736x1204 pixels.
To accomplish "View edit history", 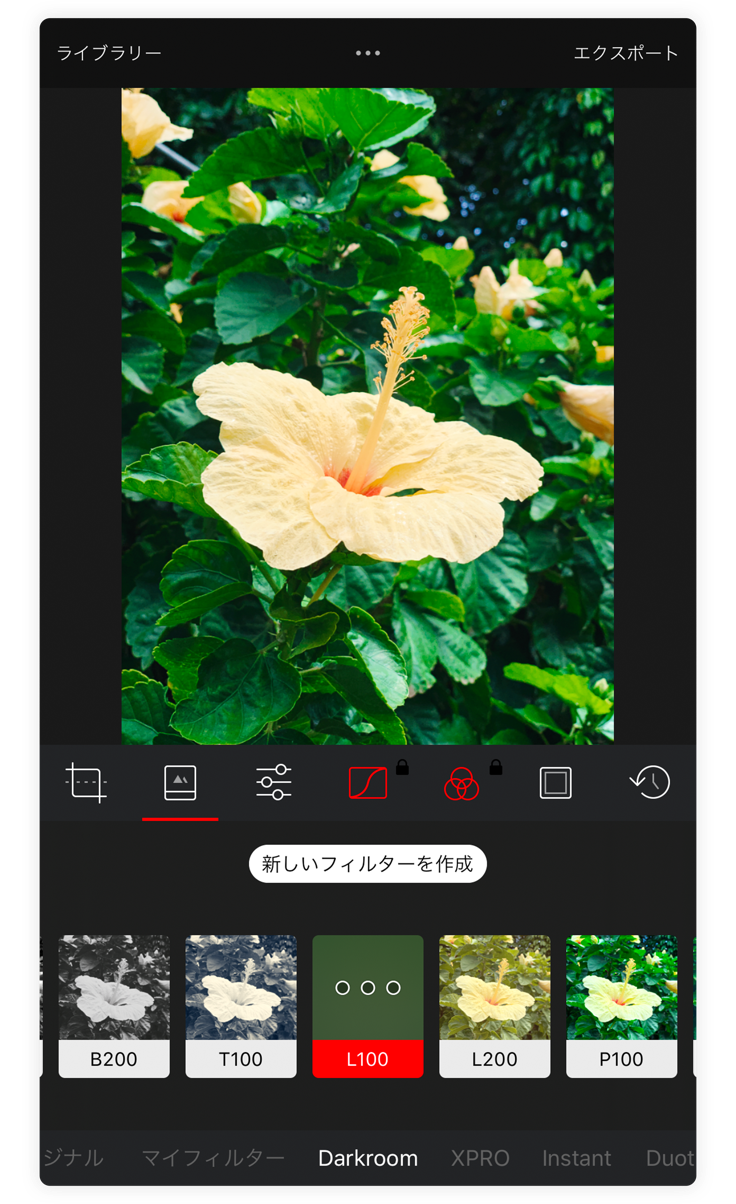I will click(x=649, y=782).
